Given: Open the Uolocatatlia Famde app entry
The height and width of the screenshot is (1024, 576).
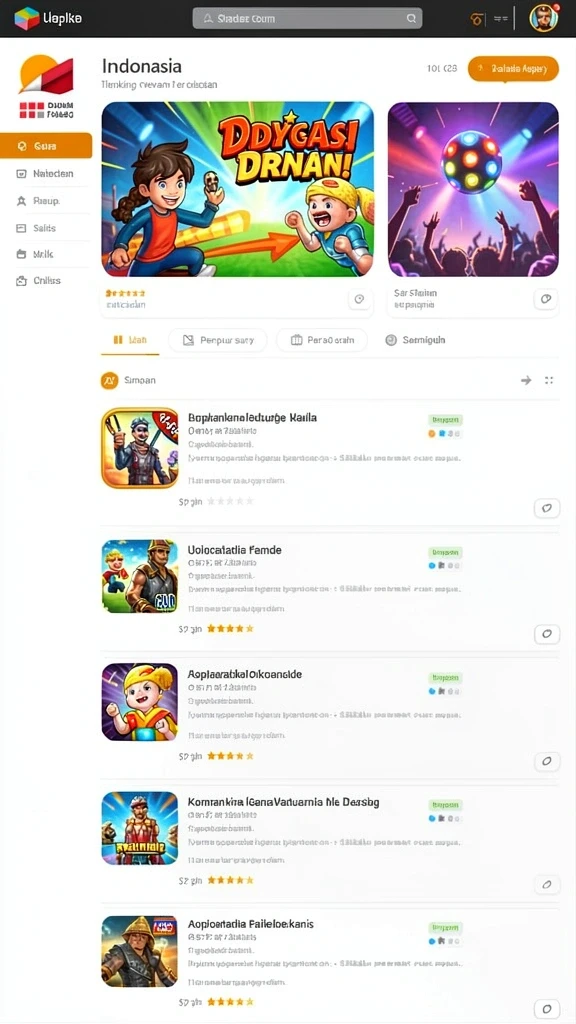Looking at the screenshot, I should (330, 586).
